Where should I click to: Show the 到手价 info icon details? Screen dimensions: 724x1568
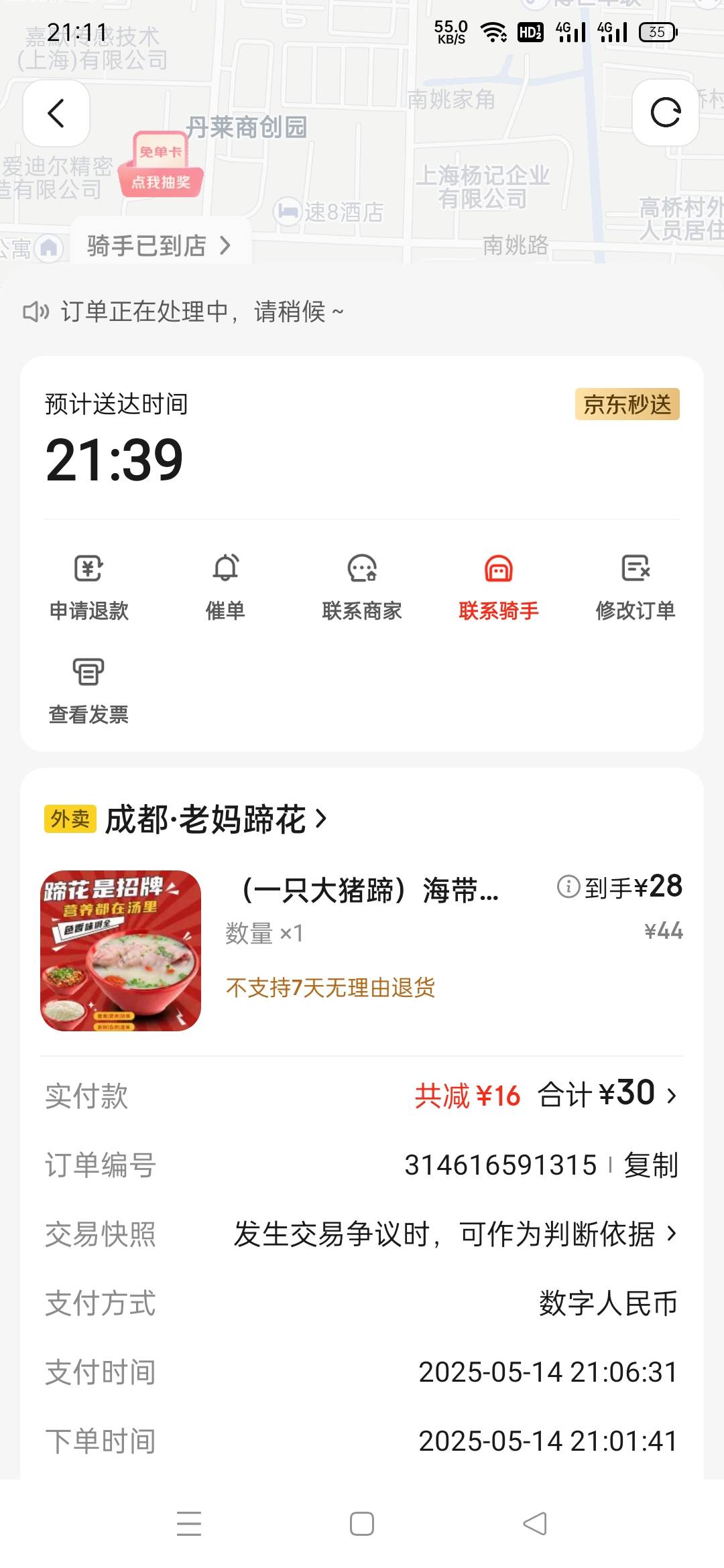[568, 887]
